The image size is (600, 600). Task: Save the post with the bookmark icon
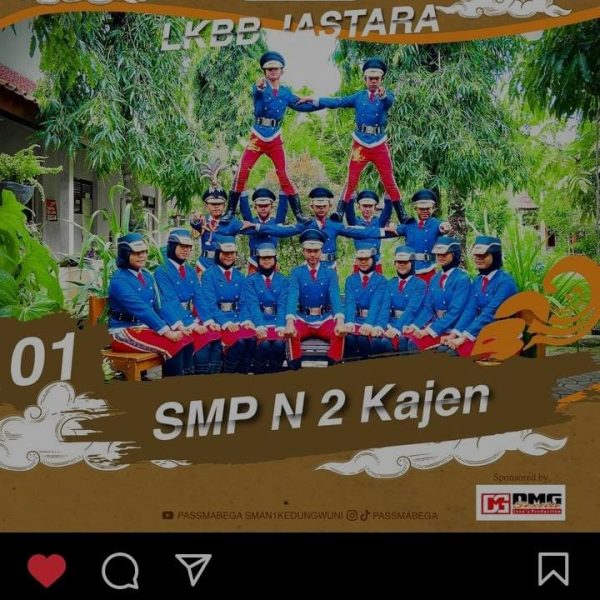pos(553,569)
